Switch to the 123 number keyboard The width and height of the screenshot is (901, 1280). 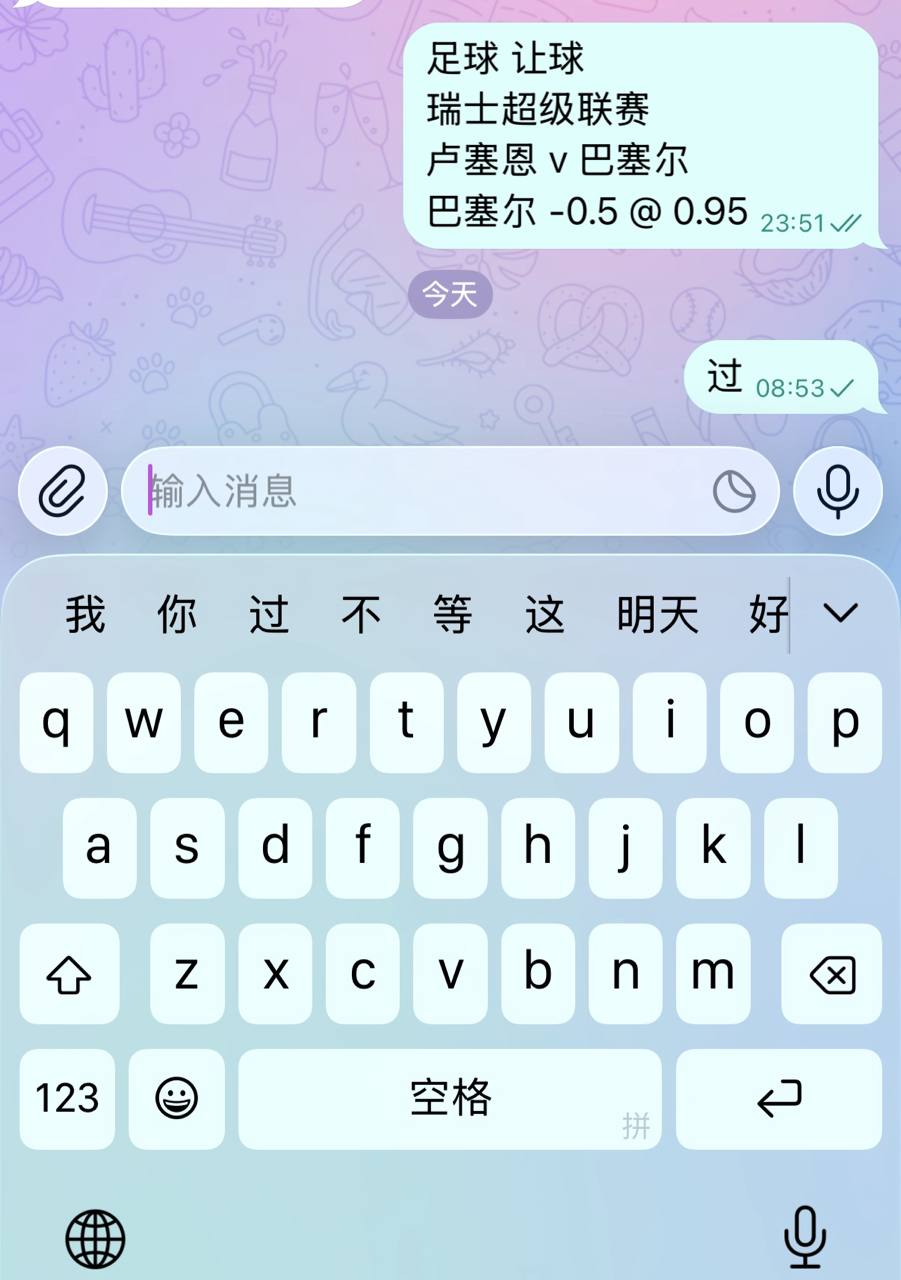[67, 1099]
